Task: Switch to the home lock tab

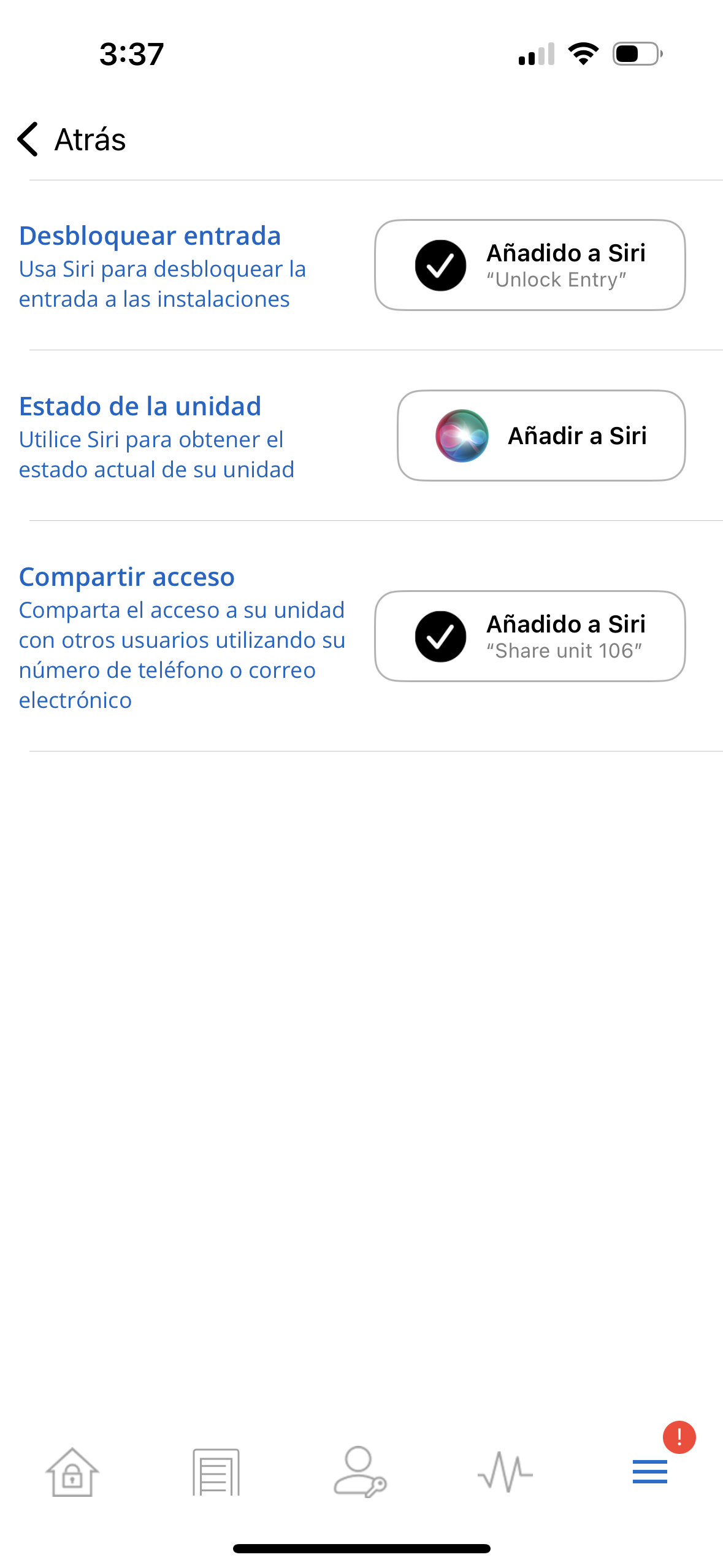Action: click(72, 1472)
